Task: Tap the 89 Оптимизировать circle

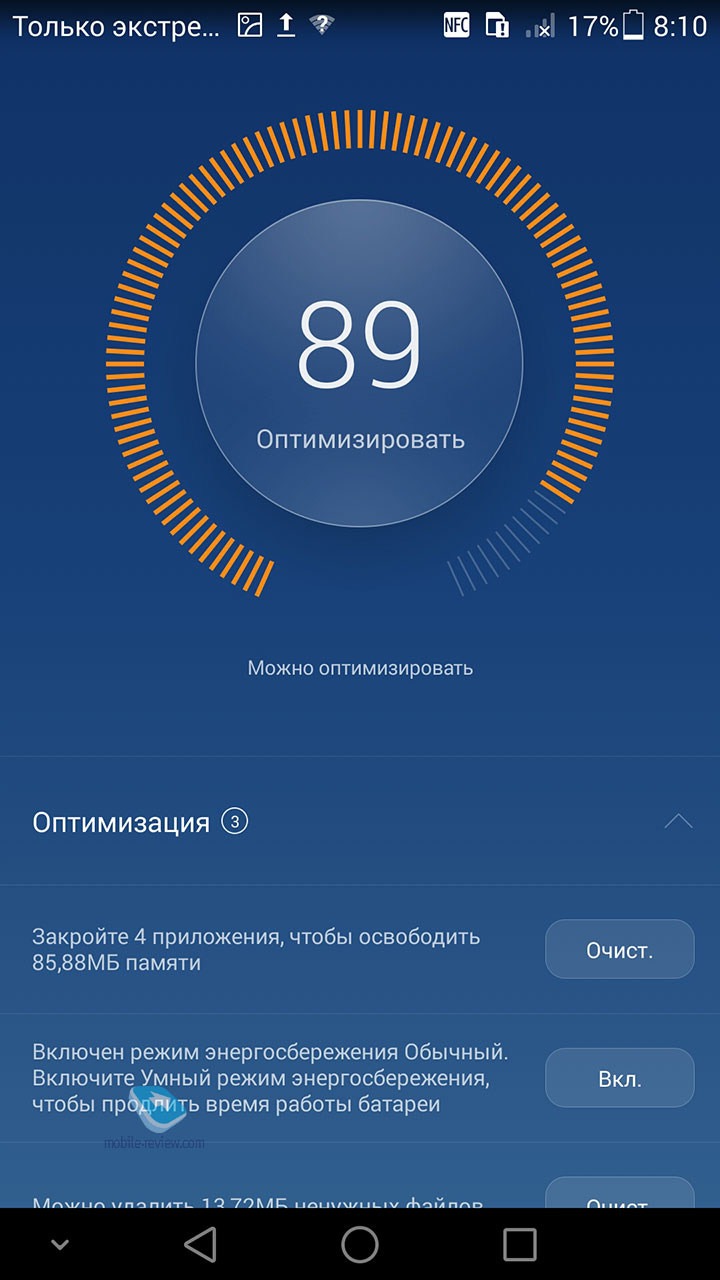Action: (x=359, y=362)
